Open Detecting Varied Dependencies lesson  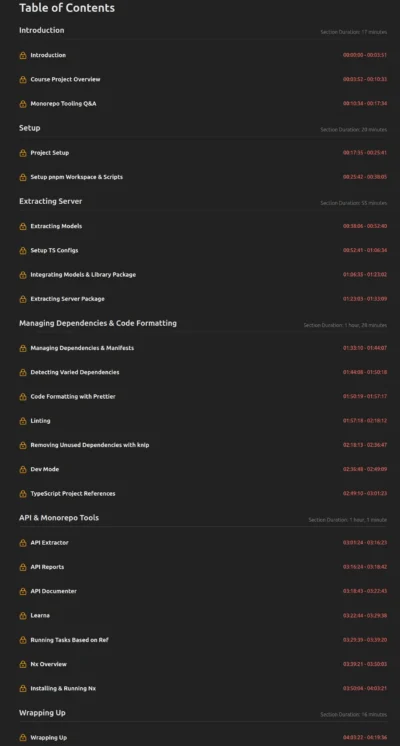pos(75,372)
